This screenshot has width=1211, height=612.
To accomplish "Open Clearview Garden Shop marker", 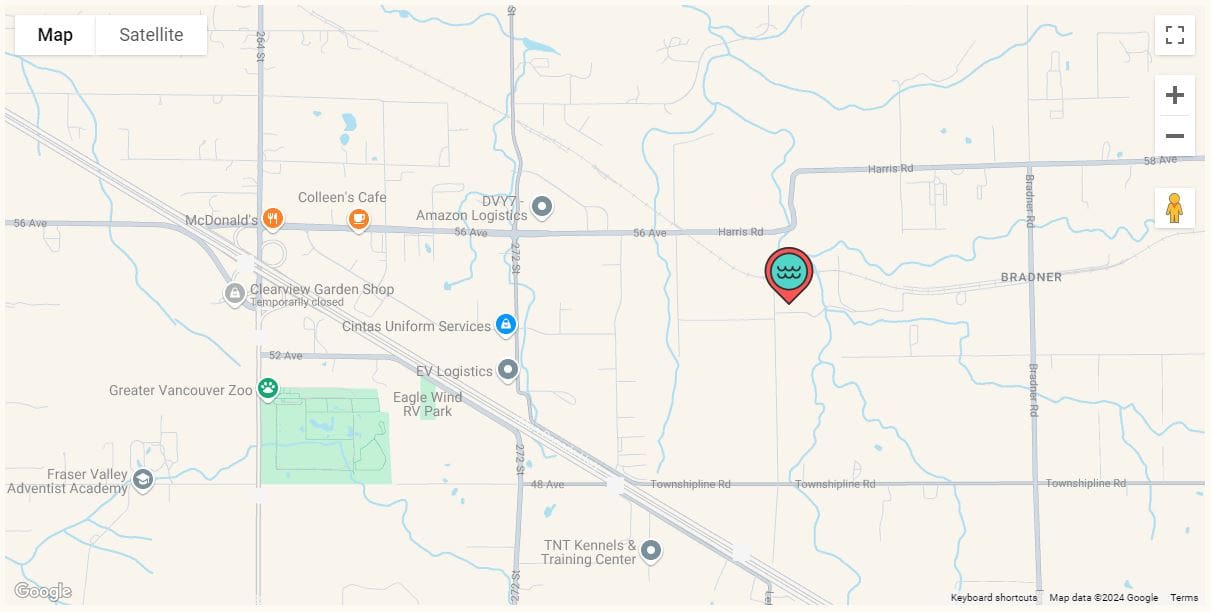I will [x=234, y=292].
